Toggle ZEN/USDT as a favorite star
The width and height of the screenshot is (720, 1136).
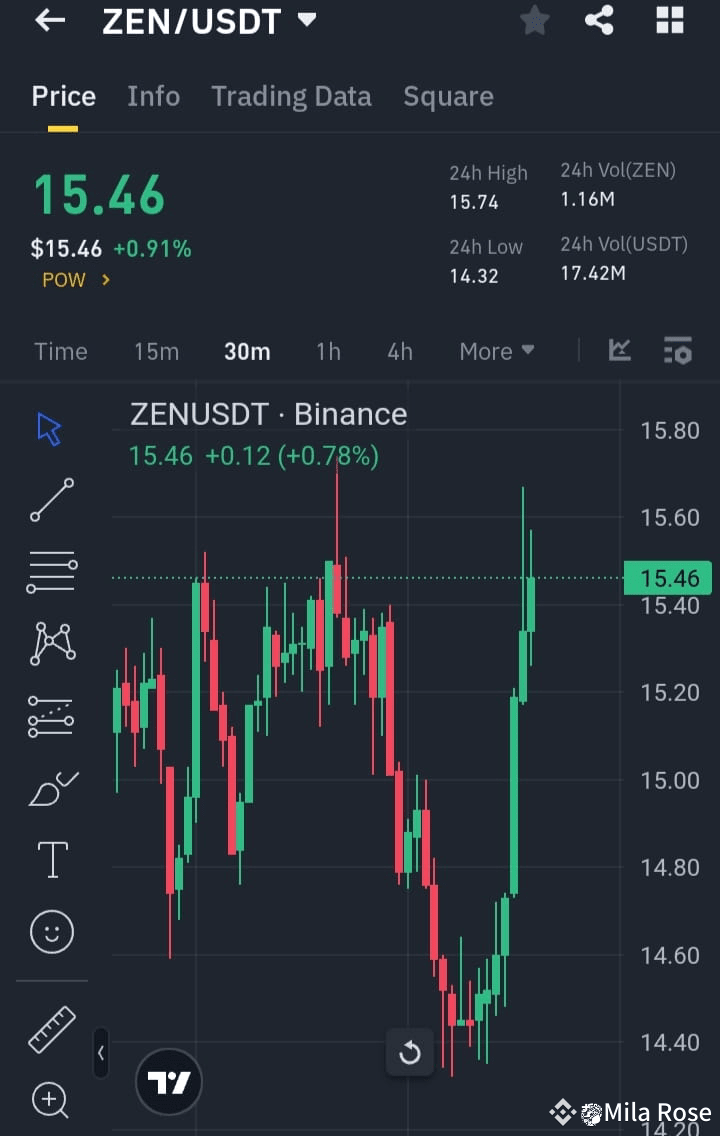click(534, 20)
